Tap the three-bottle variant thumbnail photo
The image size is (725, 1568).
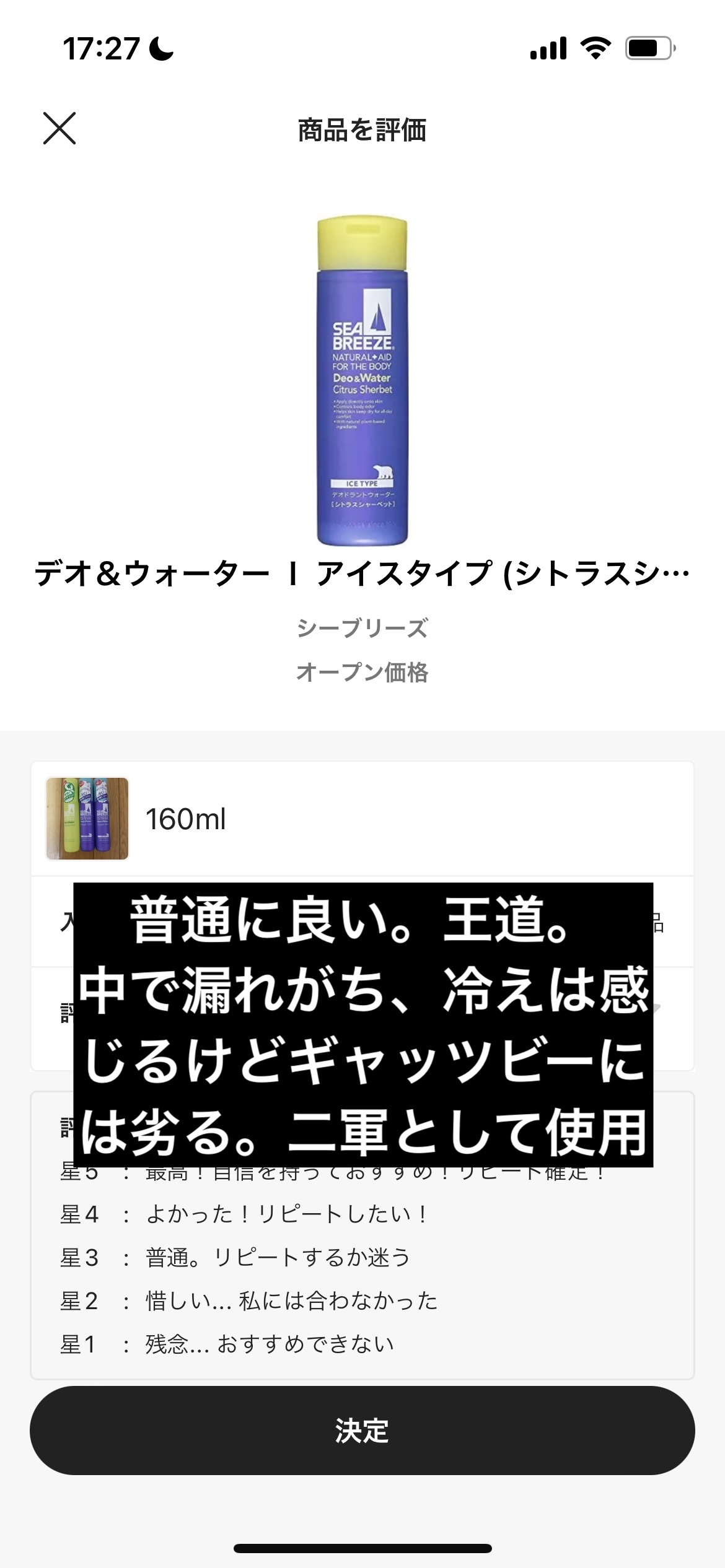pos(87,818)
